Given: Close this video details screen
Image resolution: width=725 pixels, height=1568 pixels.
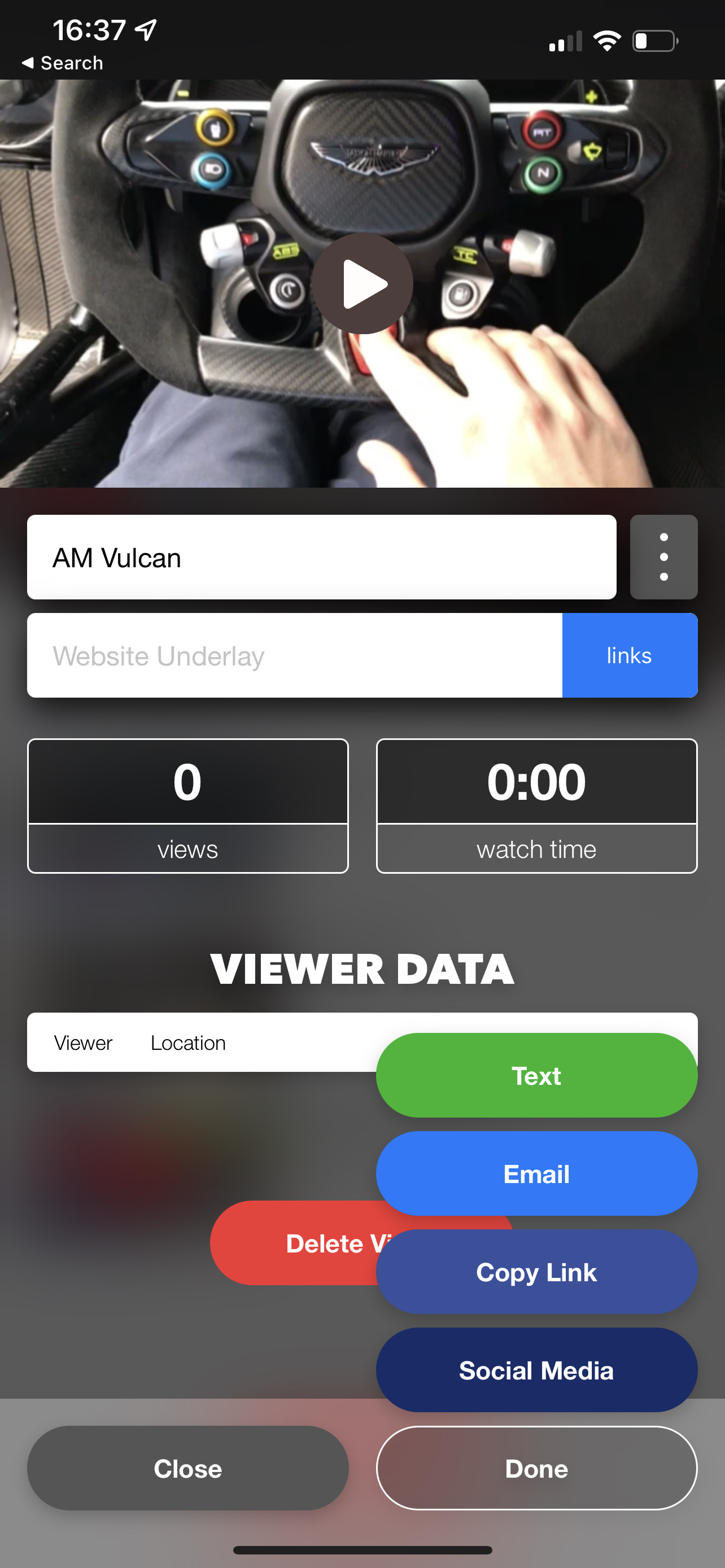Looking at the screenshot, I should pyautogui.click(x=187, y=1468).
